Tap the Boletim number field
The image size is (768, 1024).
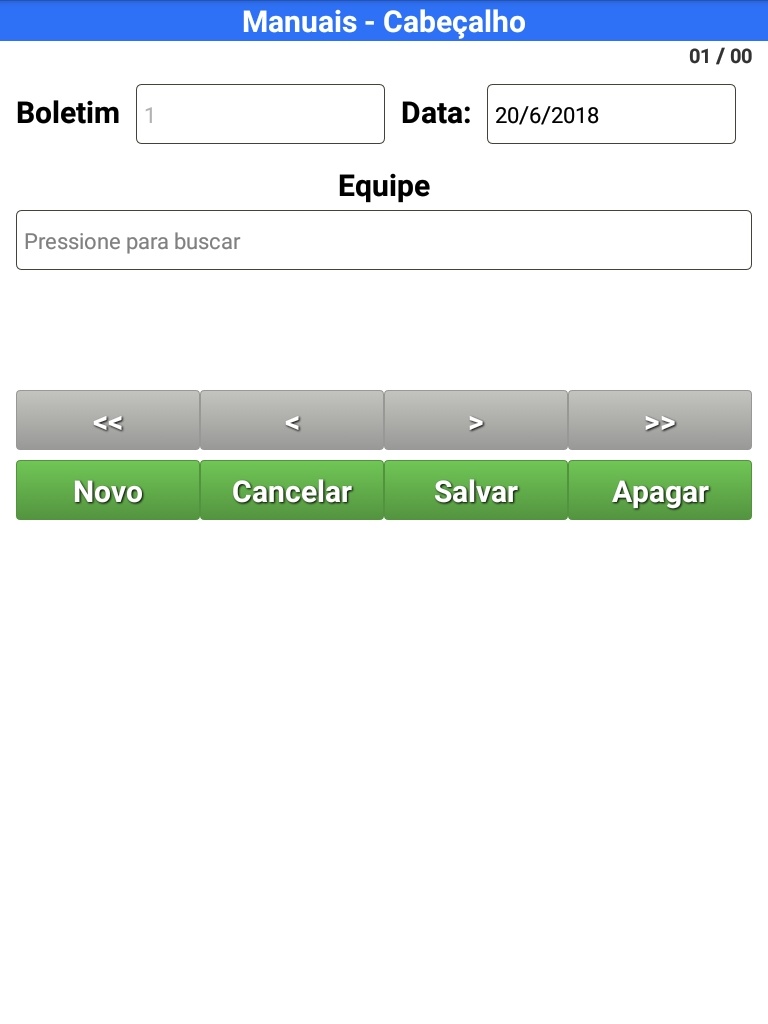(260, 114)
